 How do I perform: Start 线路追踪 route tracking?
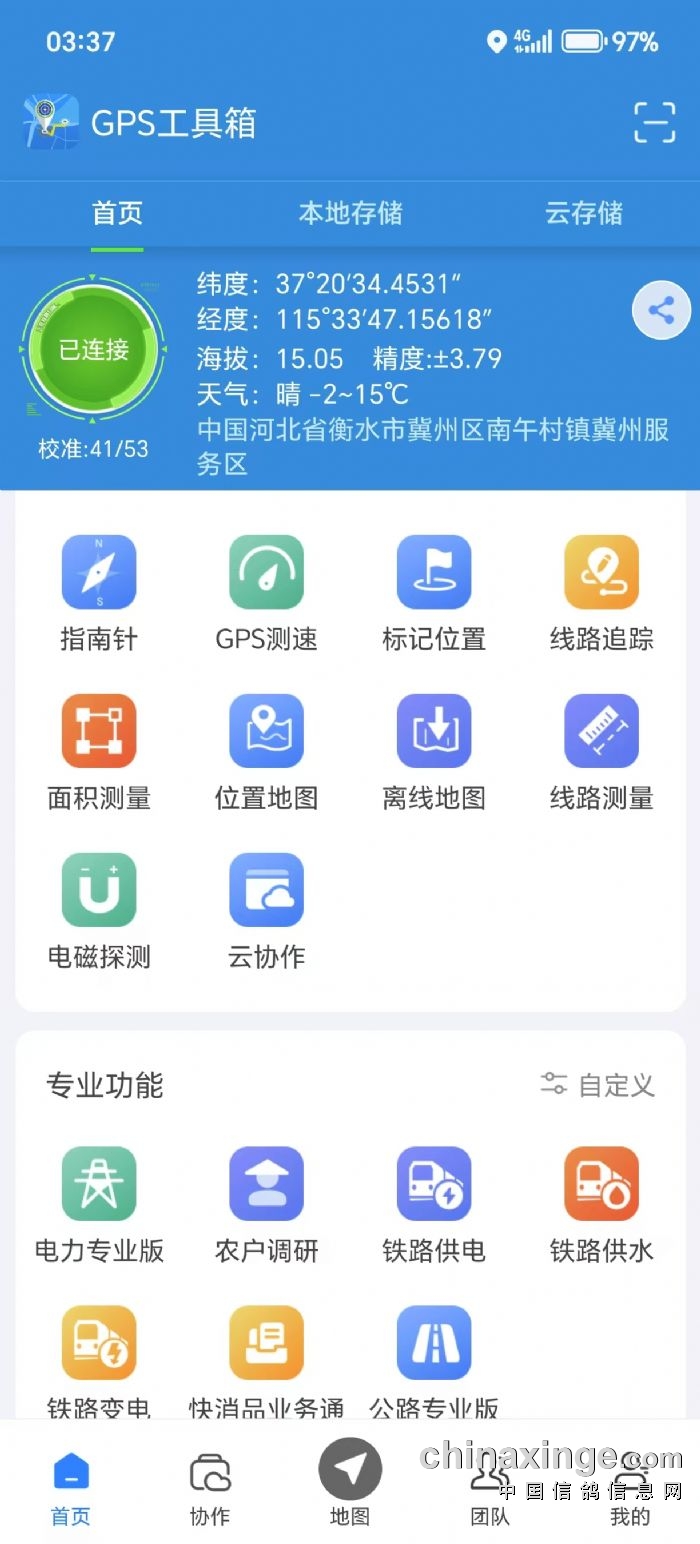coord(601,594)
